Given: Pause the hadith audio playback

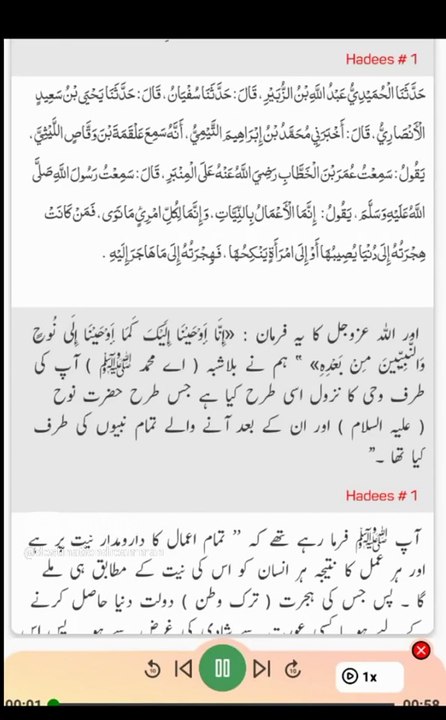Looking at the screenshot, I should pos(223,668).
